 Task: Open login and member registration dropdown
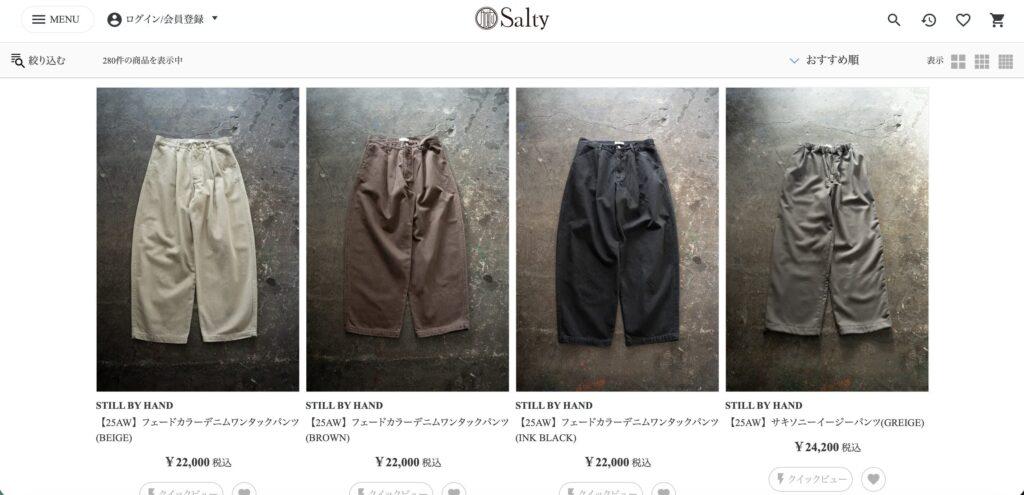(x=162, y=19)
